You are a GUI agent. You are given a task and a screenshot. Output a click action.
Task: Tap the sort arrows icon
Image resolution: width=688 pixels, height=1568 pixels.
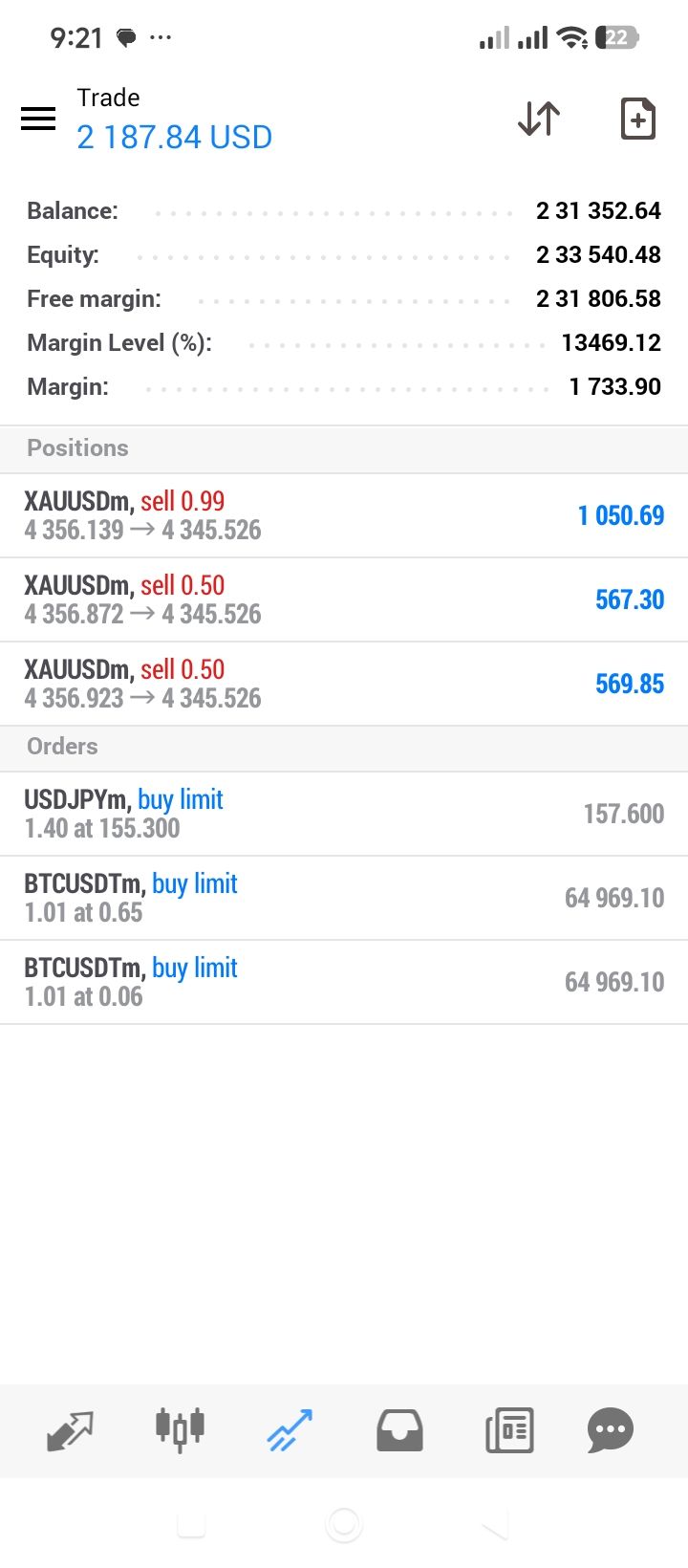(x=539, y=119)
